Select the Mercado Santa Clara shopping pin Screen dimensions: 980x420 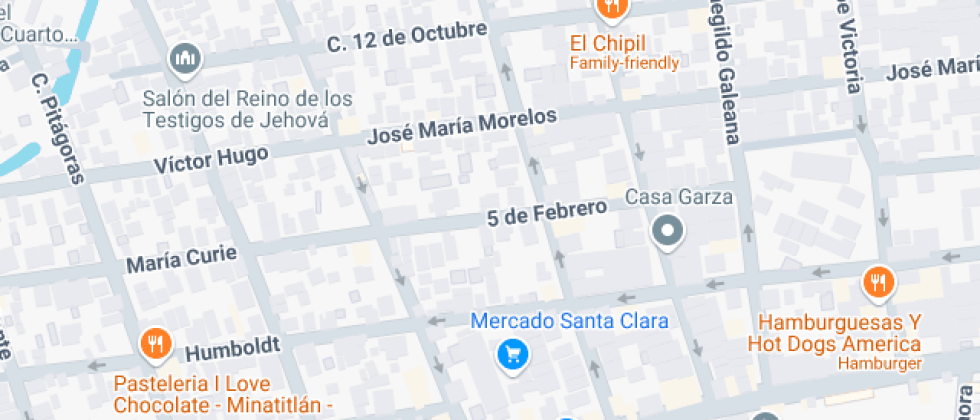coord(513,352)
